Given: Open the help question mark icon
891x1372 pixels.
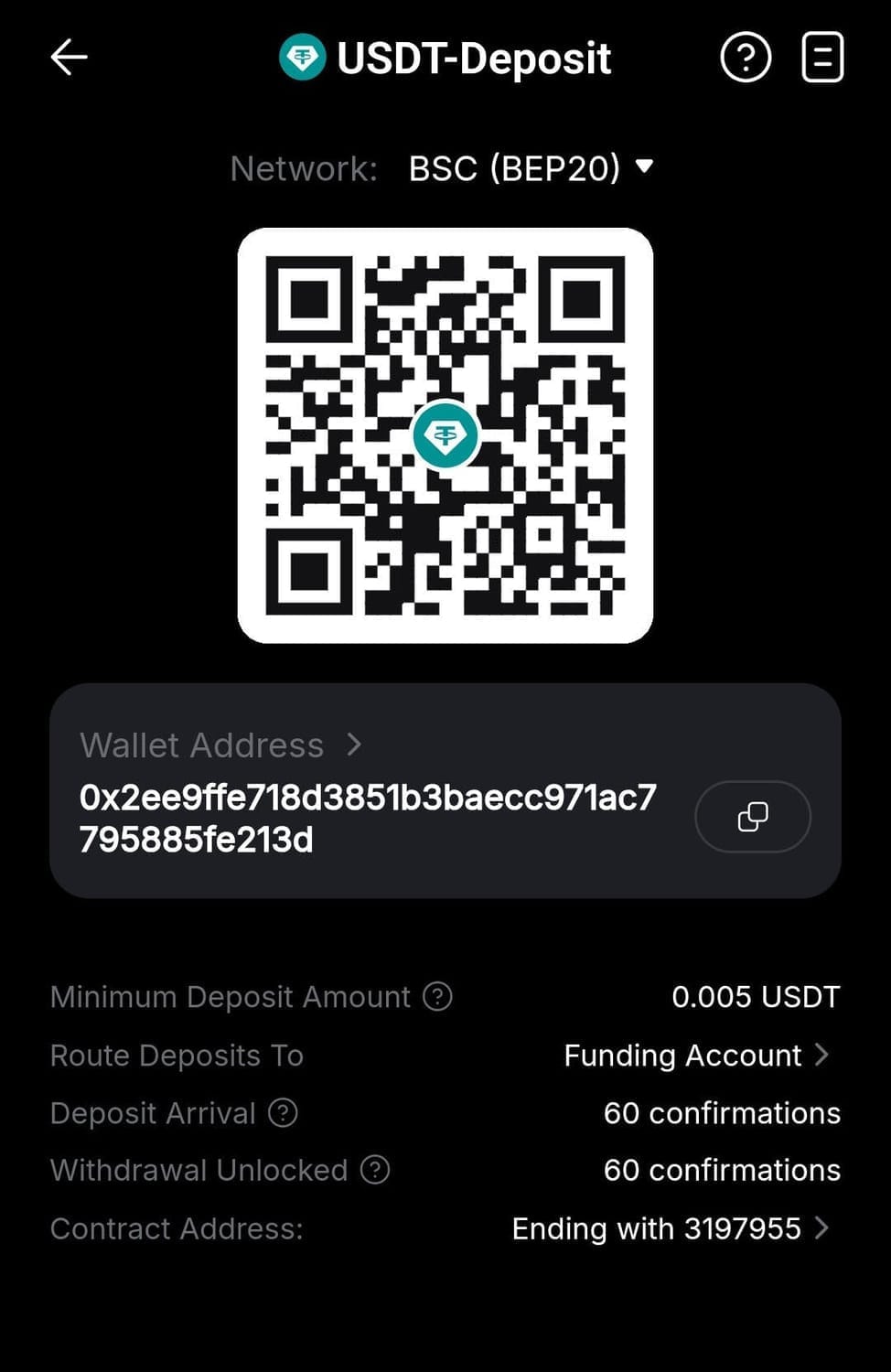Looking at the screenshot, I should coord(746,58).
